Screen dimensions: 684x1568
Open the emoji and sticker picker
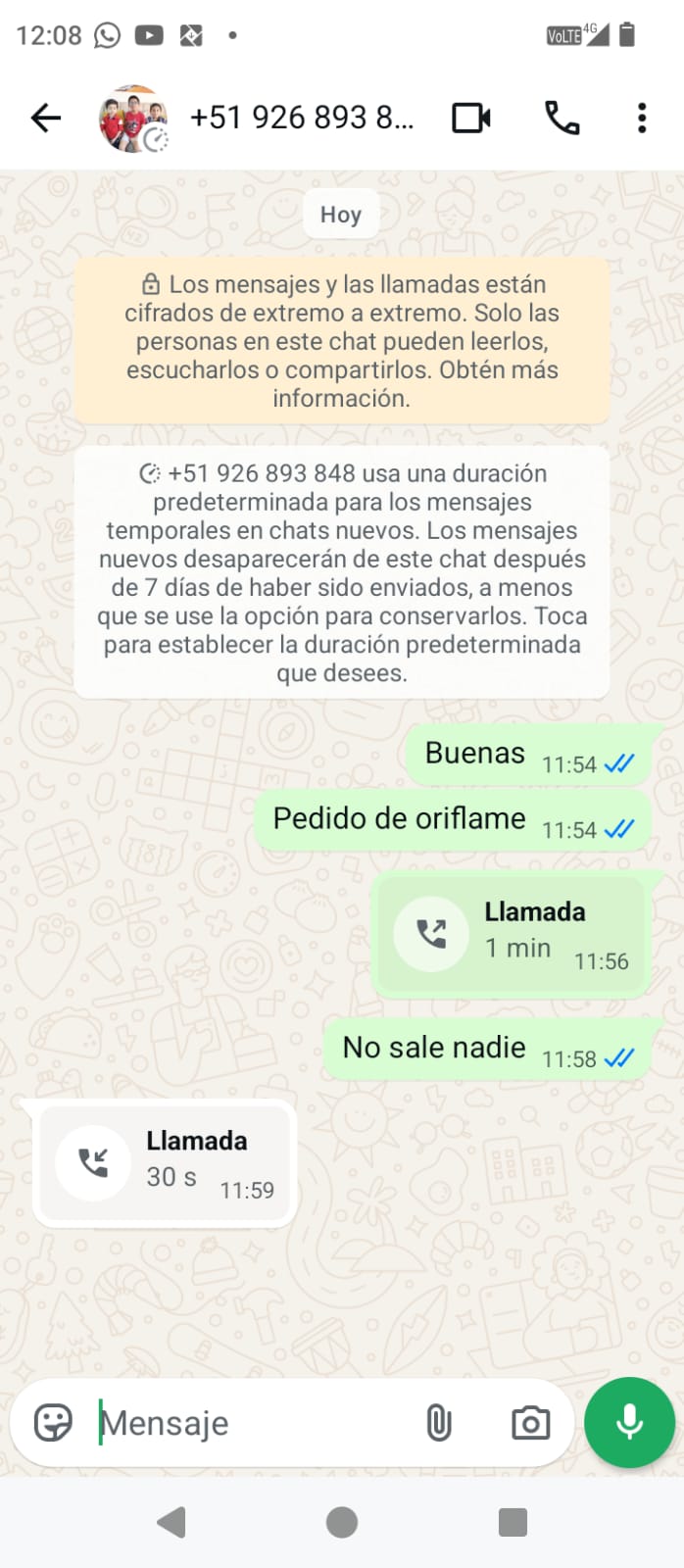53,1423
